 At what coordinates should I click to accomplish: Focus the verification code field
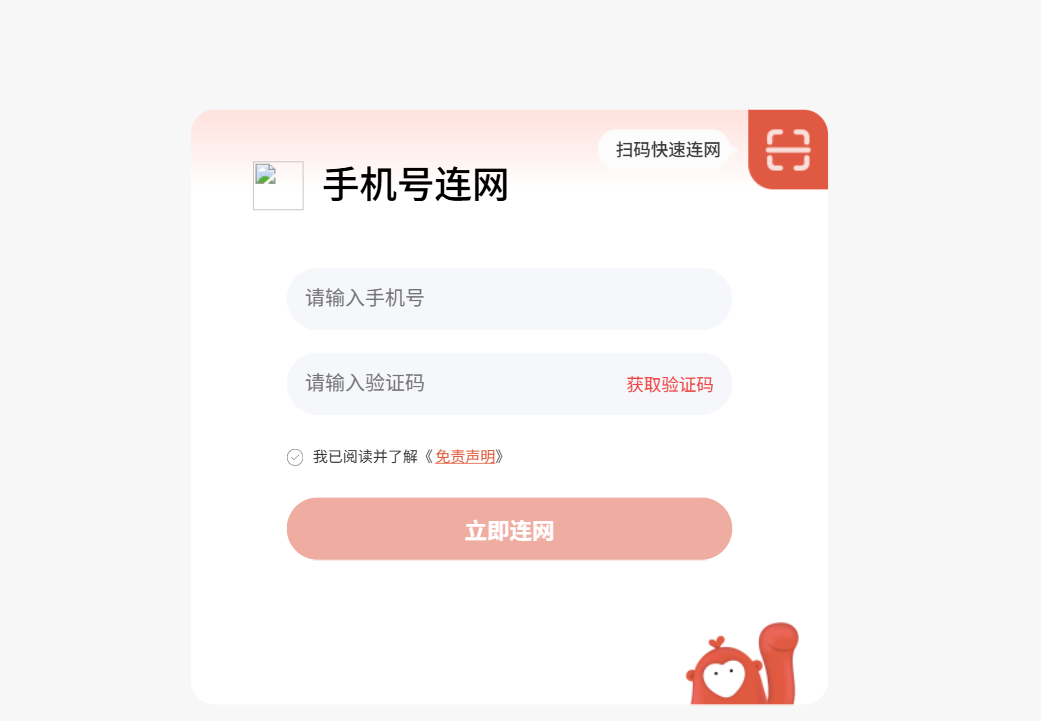(x=450, y=383)
